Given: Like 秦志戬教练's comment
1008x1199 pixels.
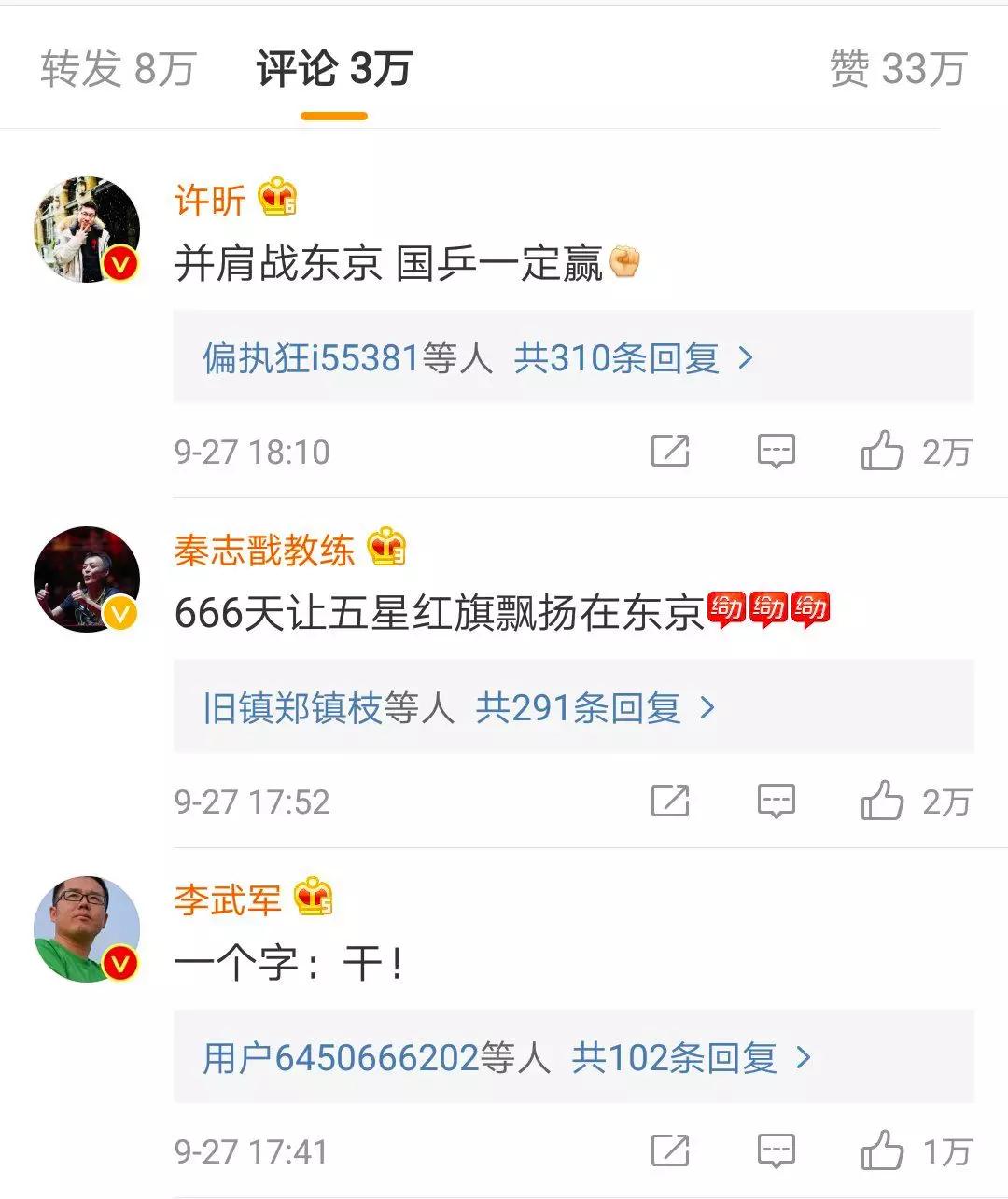Looking at the screenshot, I should [x=883, y=802].
